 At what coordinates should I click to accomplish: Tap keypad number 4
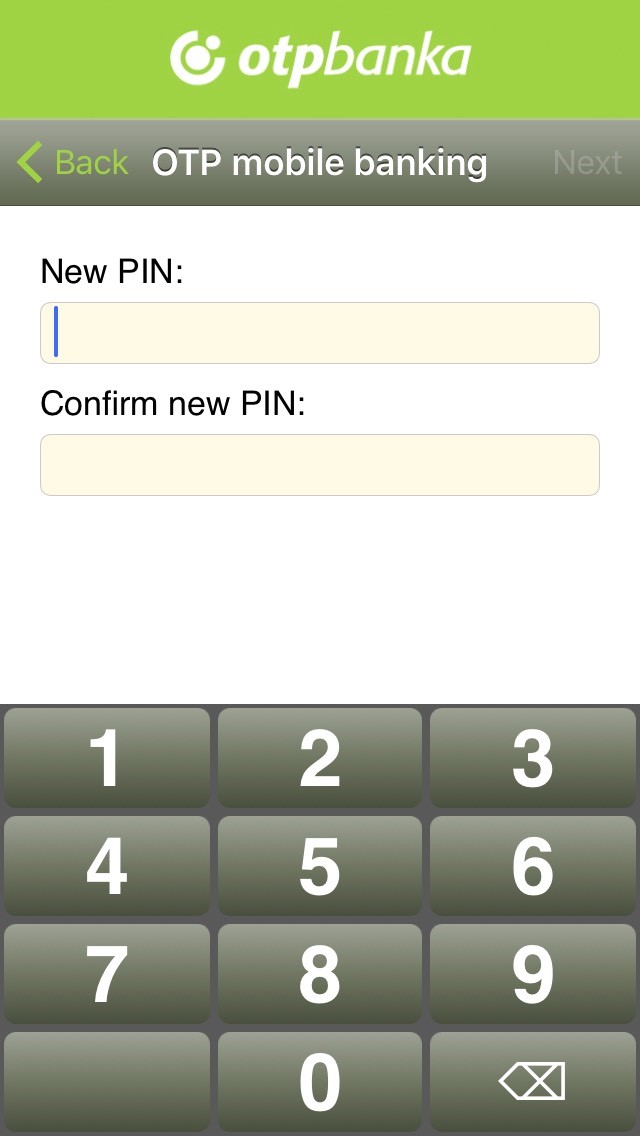click(107, 866)
